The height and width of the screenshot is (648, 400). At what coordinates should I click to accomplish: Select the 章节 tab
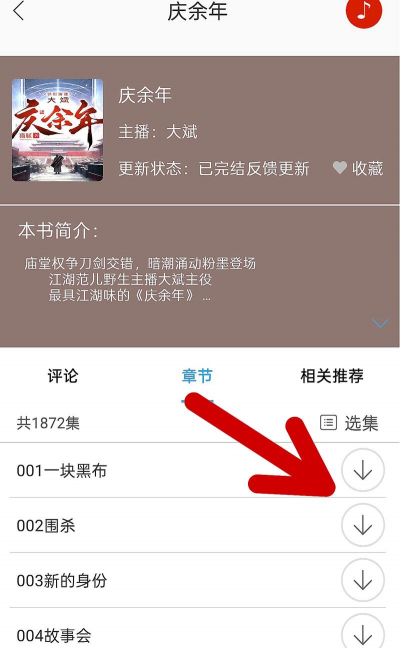pos(197,376)
